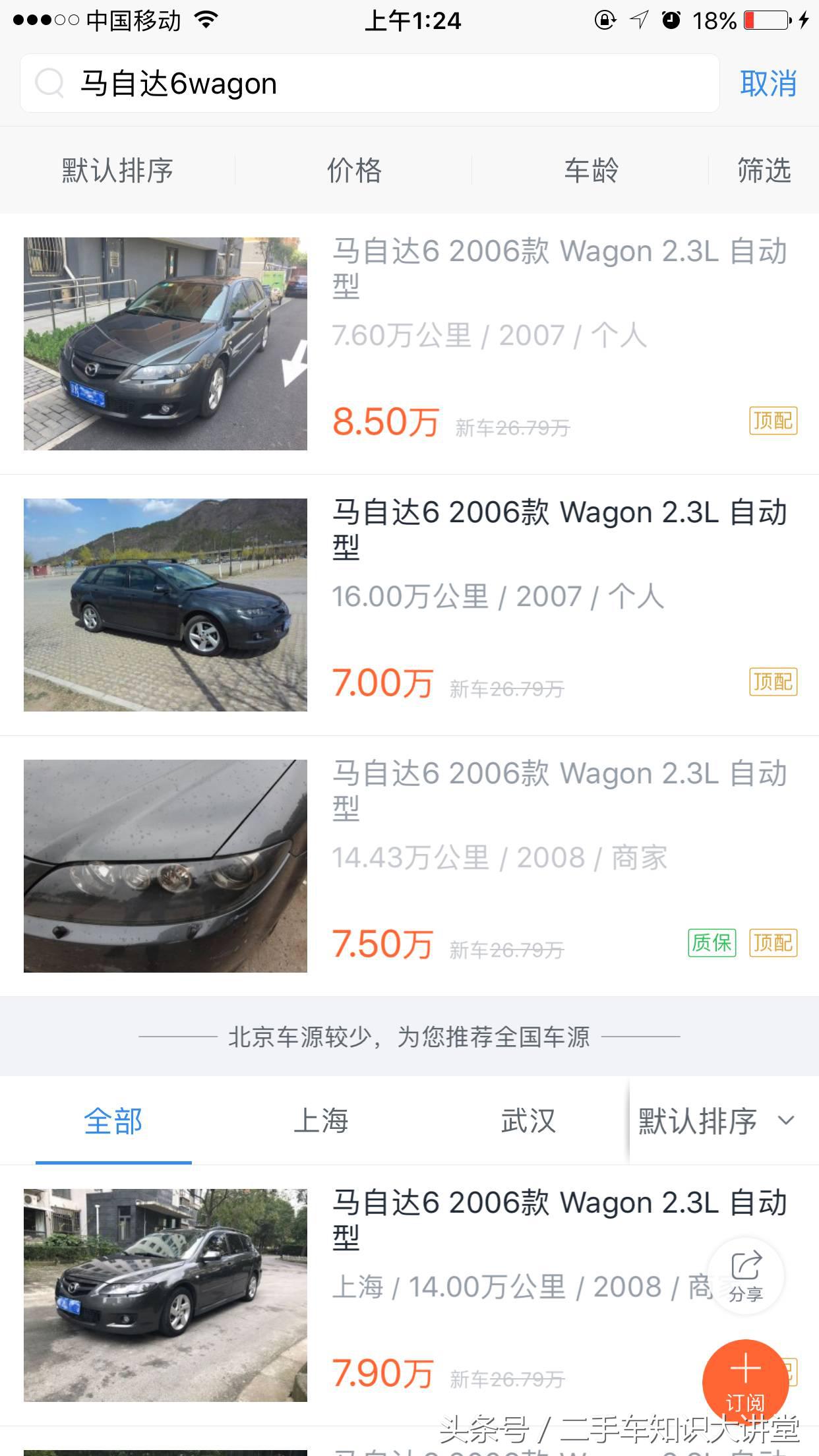The width and height of the screenshot is (819, 1456).
Task: Open the 默认排序 dropdown with chevron
Action: click(x=719, y=1121)
